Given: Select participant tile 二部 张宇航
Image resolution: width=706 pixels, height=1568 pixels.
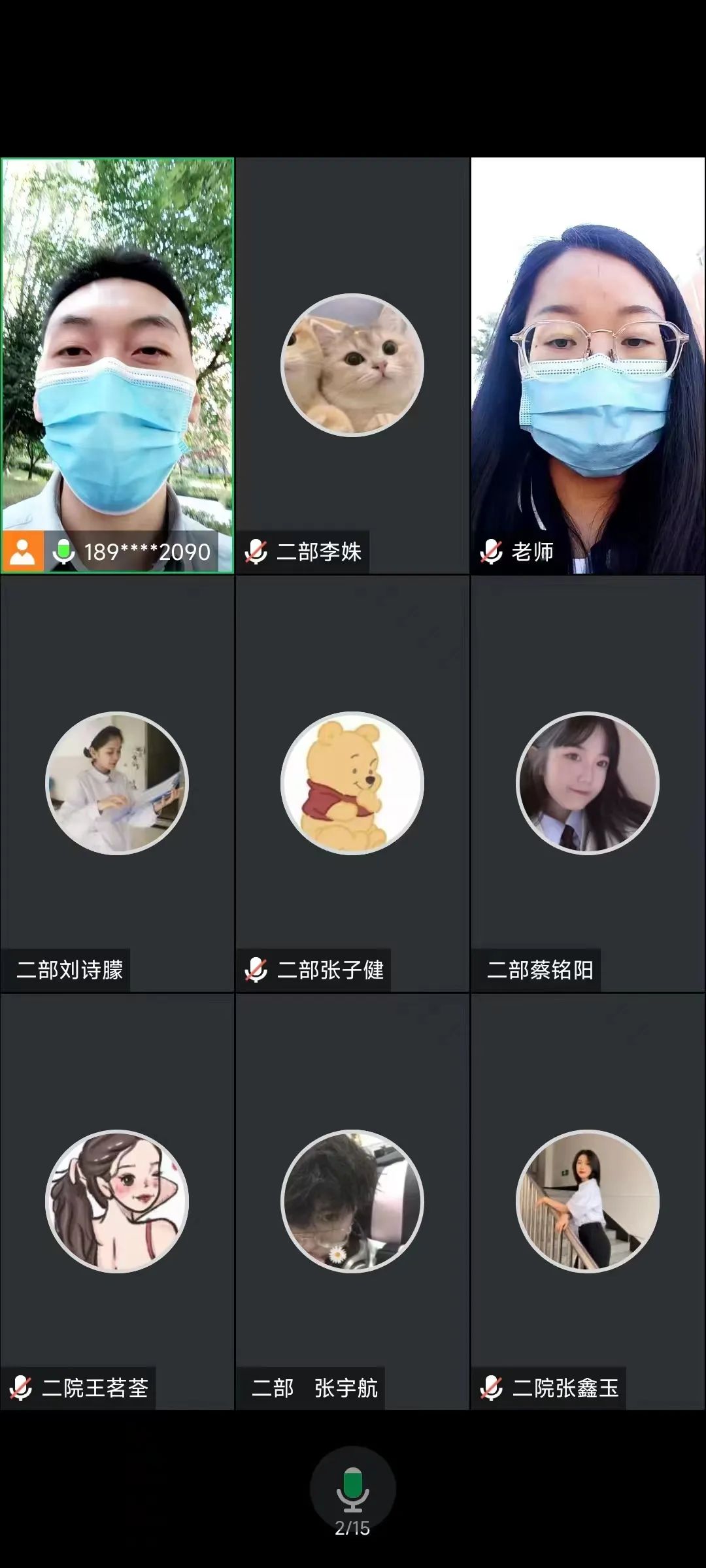Looking at the screenshot, I should [x=352, y=1202].
